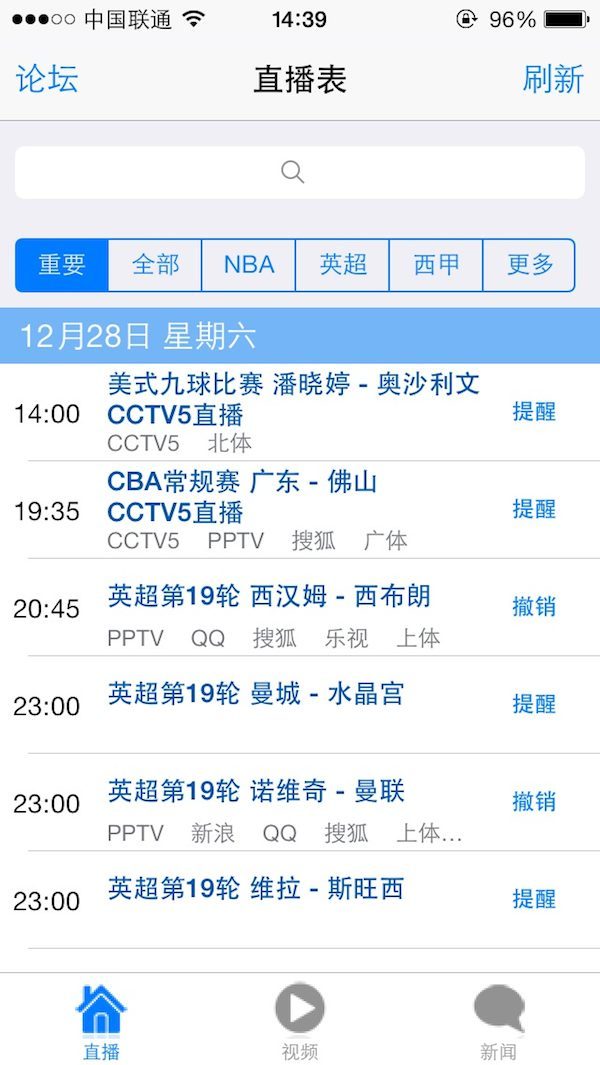600x1065 pixels.
Task: Cancel reminder for 西汉姆 - 西布朗
Action: point(534,607)
